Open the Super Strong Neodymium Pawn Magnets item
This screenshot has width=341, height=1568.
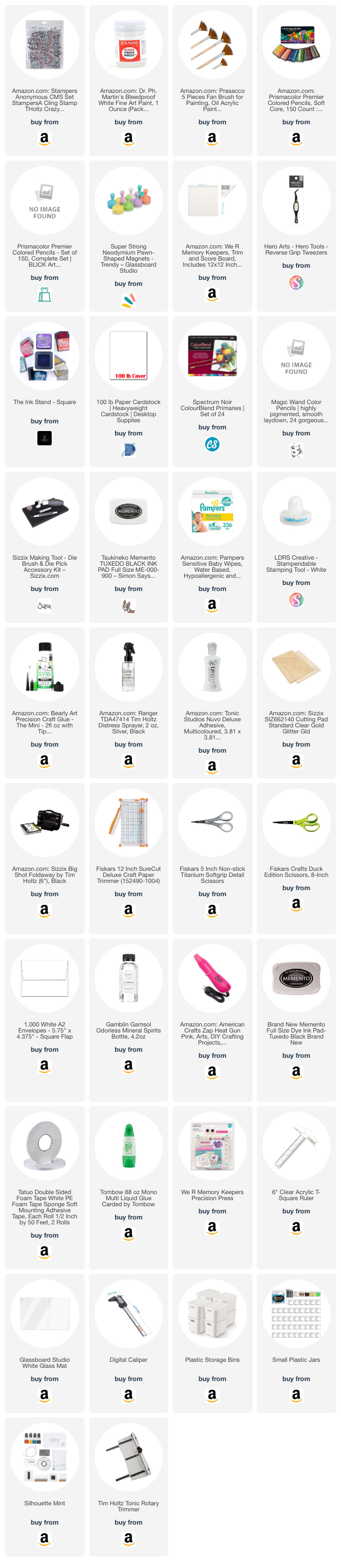tap(129, 235)
